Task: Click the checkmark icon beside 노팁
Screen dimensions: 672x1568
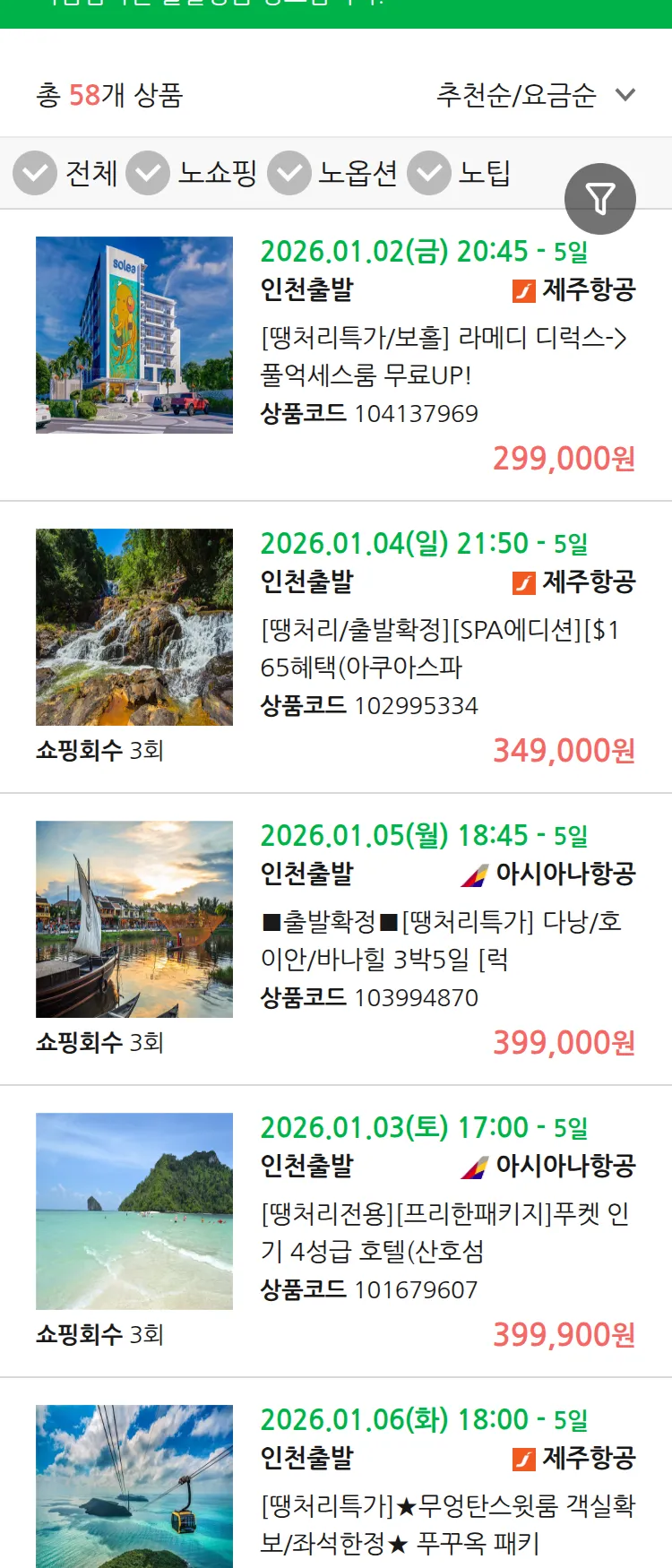Action: pos(428,173)
